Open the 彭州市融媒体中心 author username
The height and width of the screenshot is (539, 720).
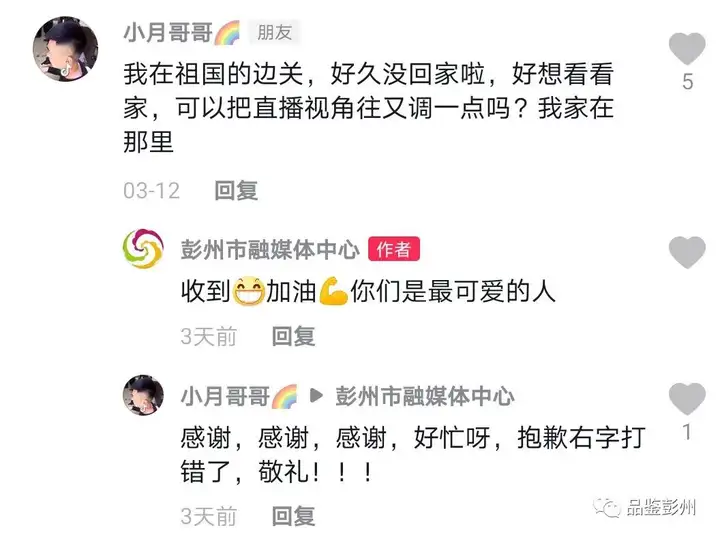point(270,248)
